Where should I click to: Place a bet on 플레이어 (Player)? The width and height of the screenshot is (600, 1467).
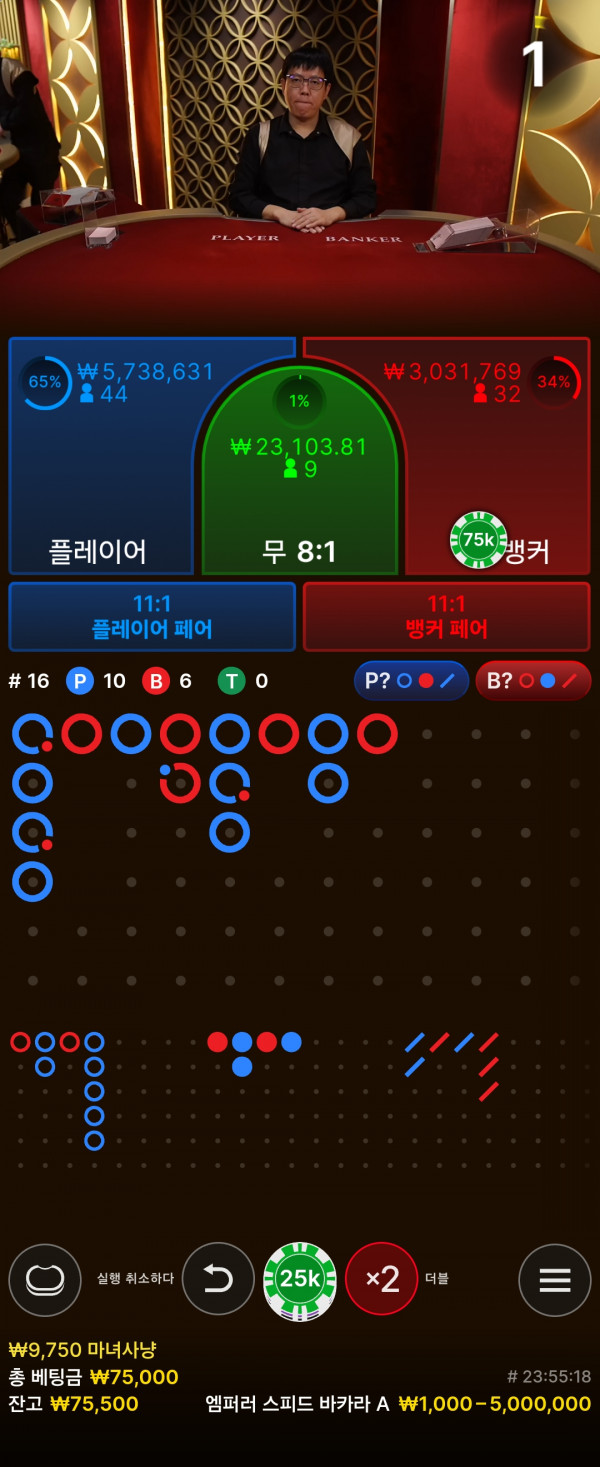100,470
